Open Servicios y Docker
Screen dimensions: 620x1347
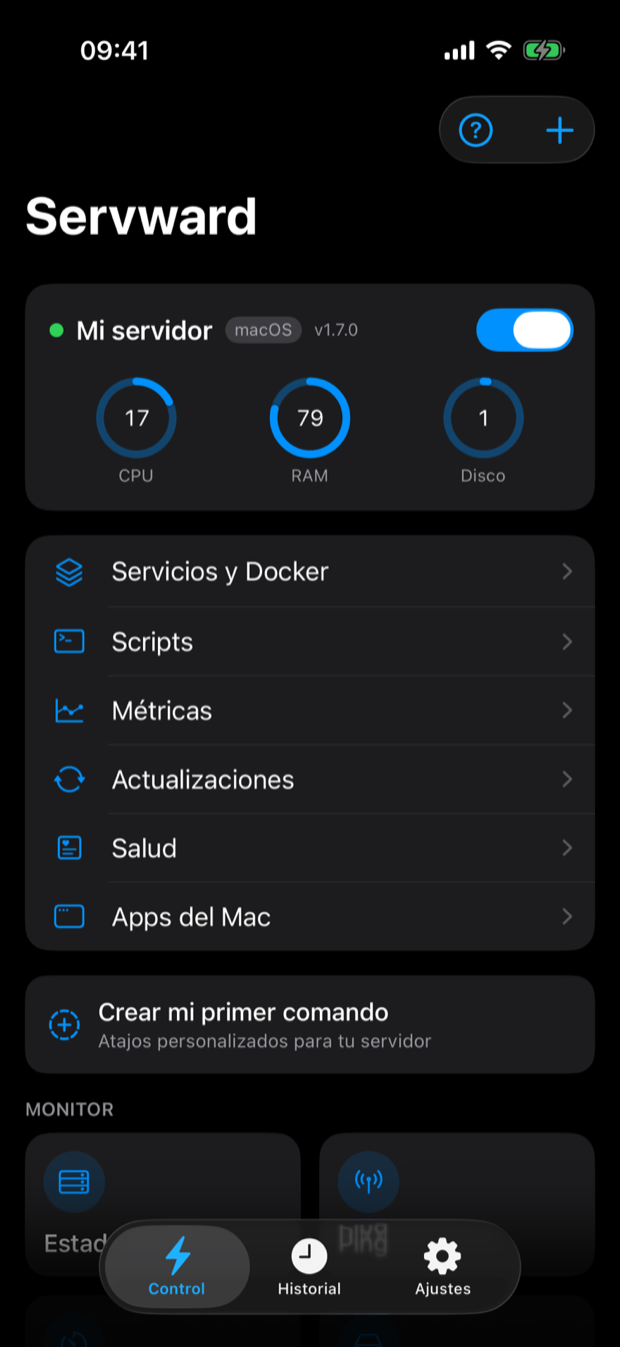tap(310, 572)
